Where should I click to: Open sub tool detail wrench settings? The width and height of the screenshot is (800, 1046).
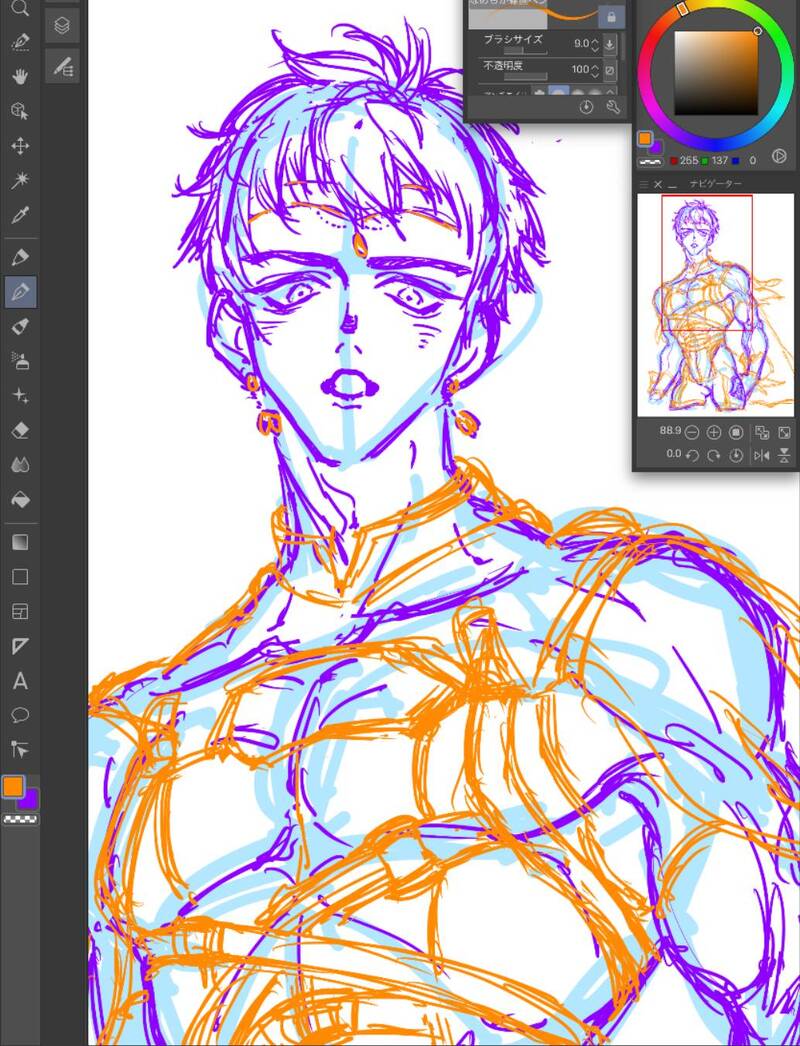click(x=613, y=106)
